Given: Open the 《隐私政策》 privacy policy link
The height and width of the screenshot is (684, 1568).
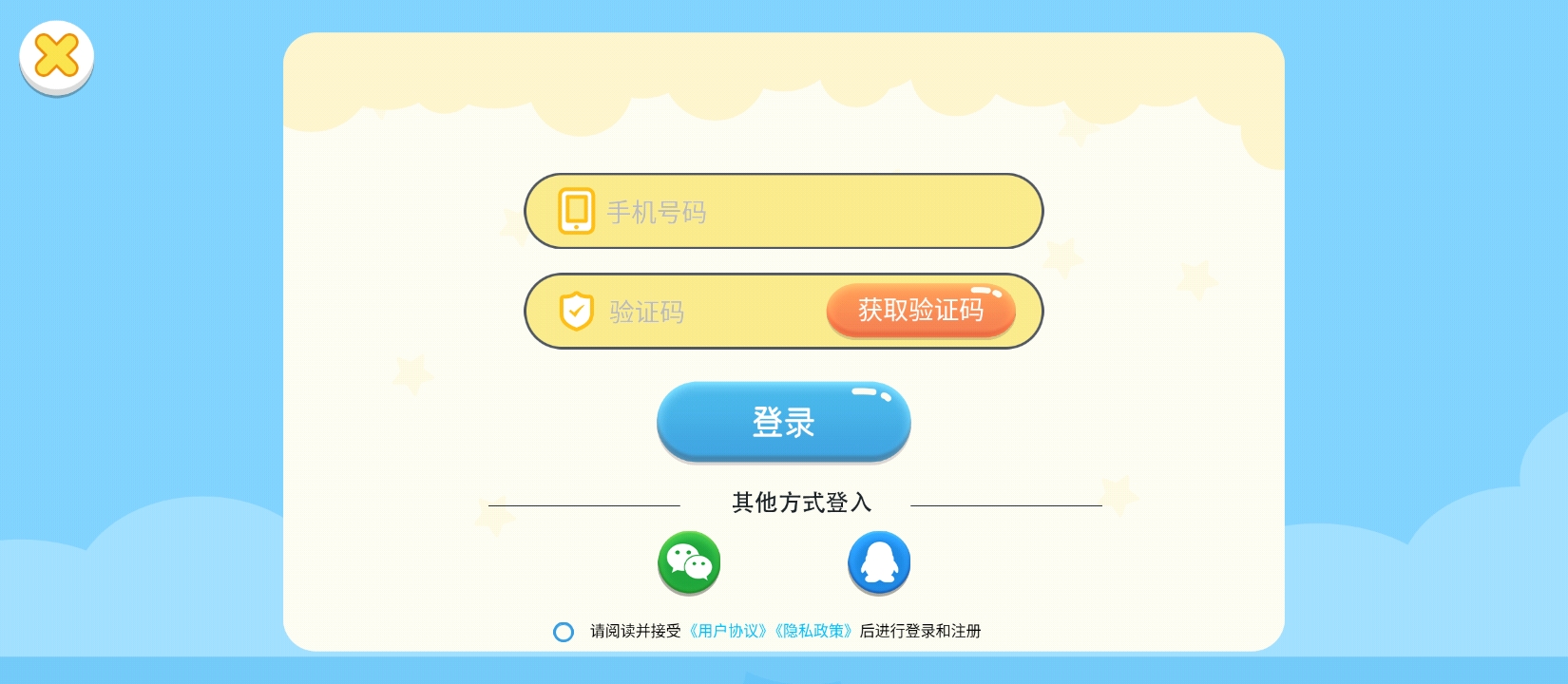Looking at the screenshot, I should coord(813,631).
